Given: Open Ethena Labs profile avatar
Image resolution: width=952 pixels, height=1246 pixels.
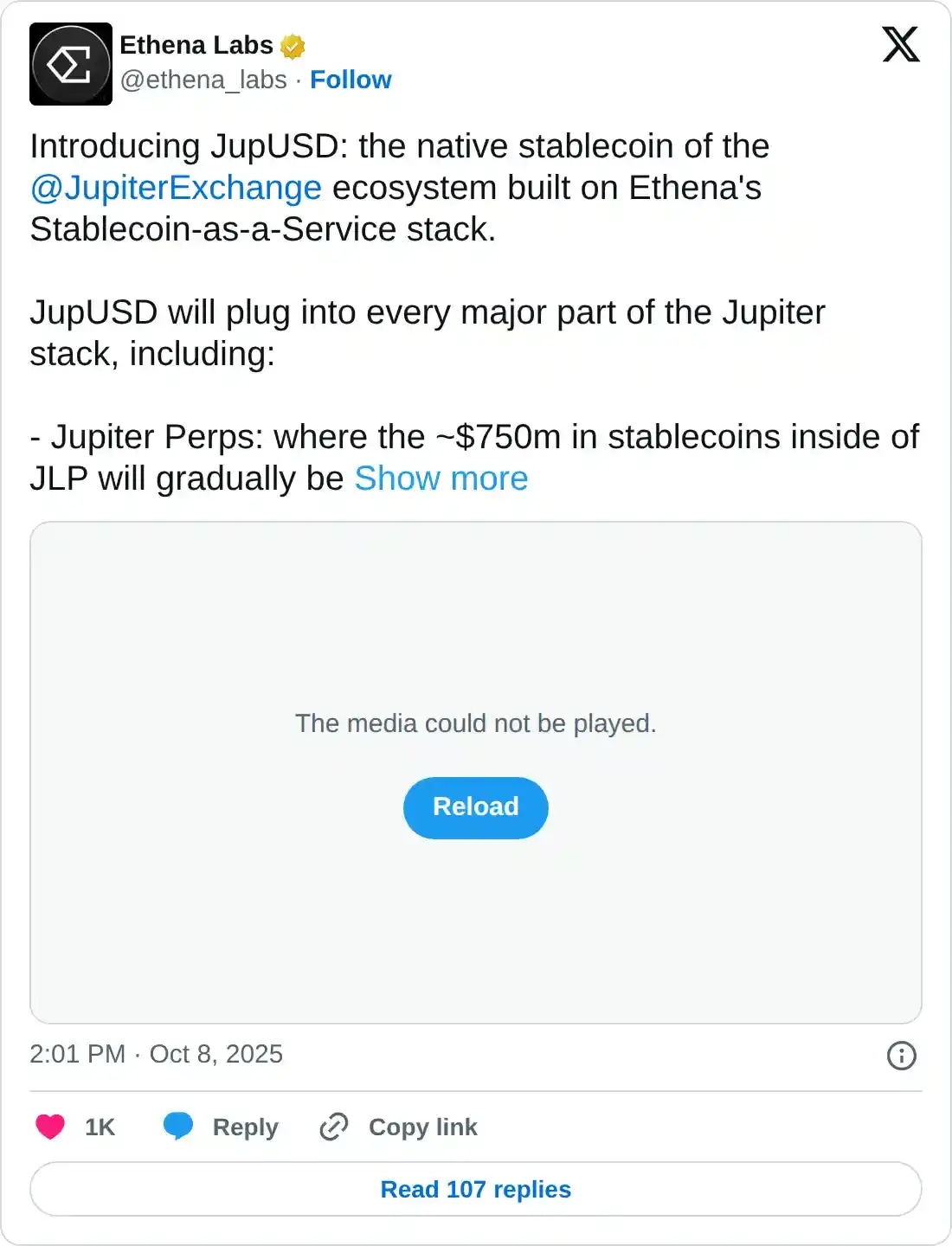Looking at the screenshot, I should pyautogui.click(x=71, y=64).
